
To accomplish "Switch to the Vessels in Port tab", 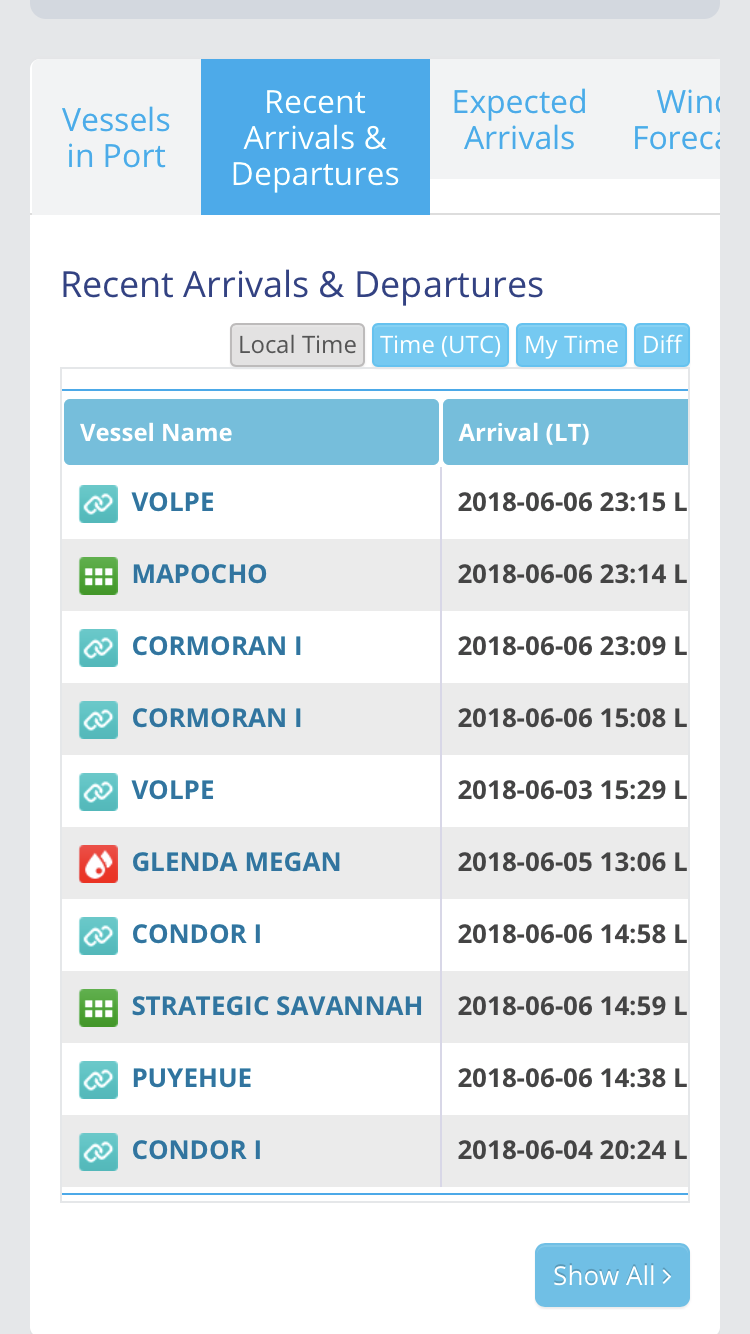I will [116, 137].
